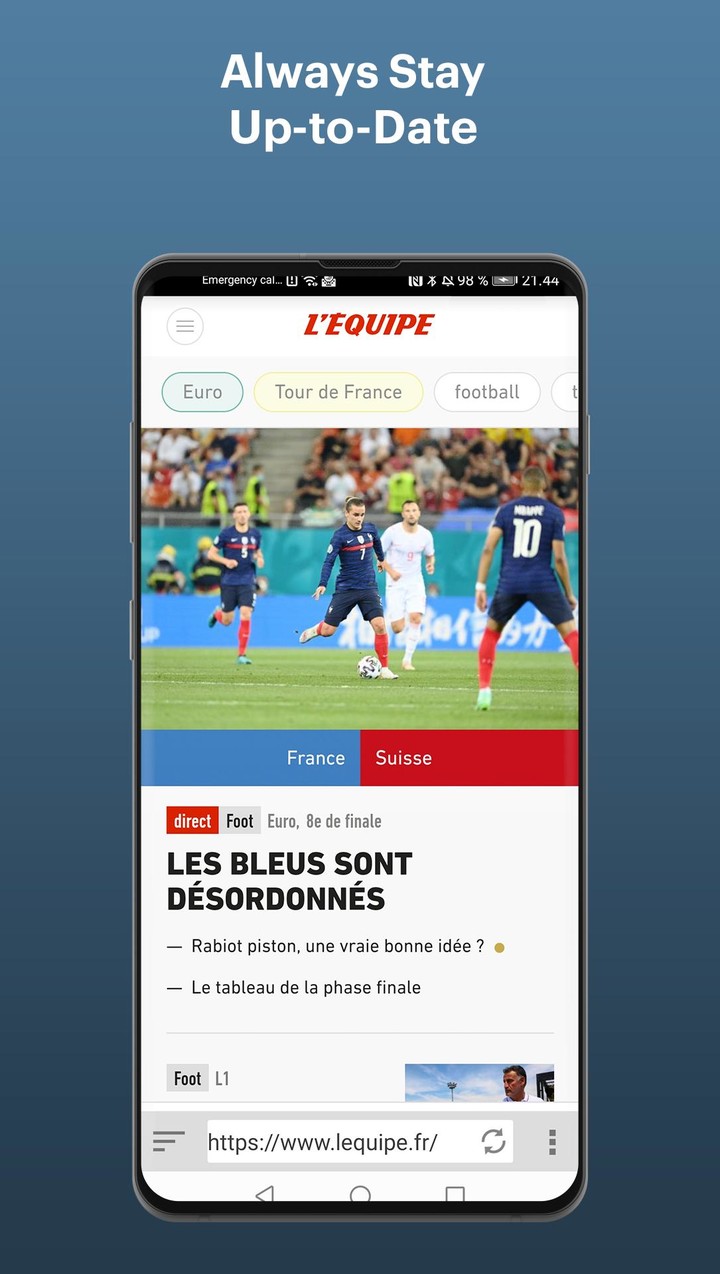The image size is (720, 1274).
Task: Open the Foot L1 section label
Action: tap(187, 1078)
